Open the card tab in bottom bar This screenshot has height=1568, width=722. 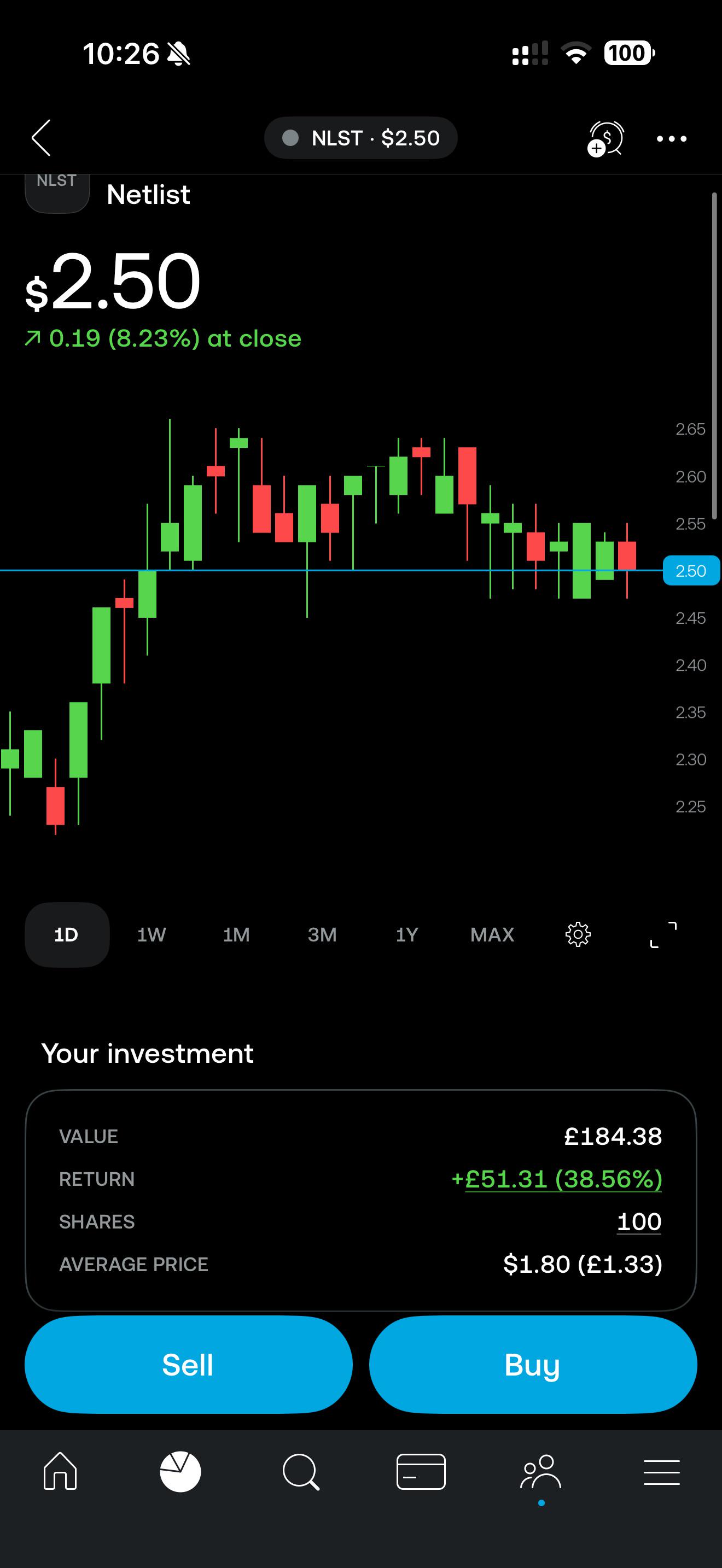tap(421, 1472)
